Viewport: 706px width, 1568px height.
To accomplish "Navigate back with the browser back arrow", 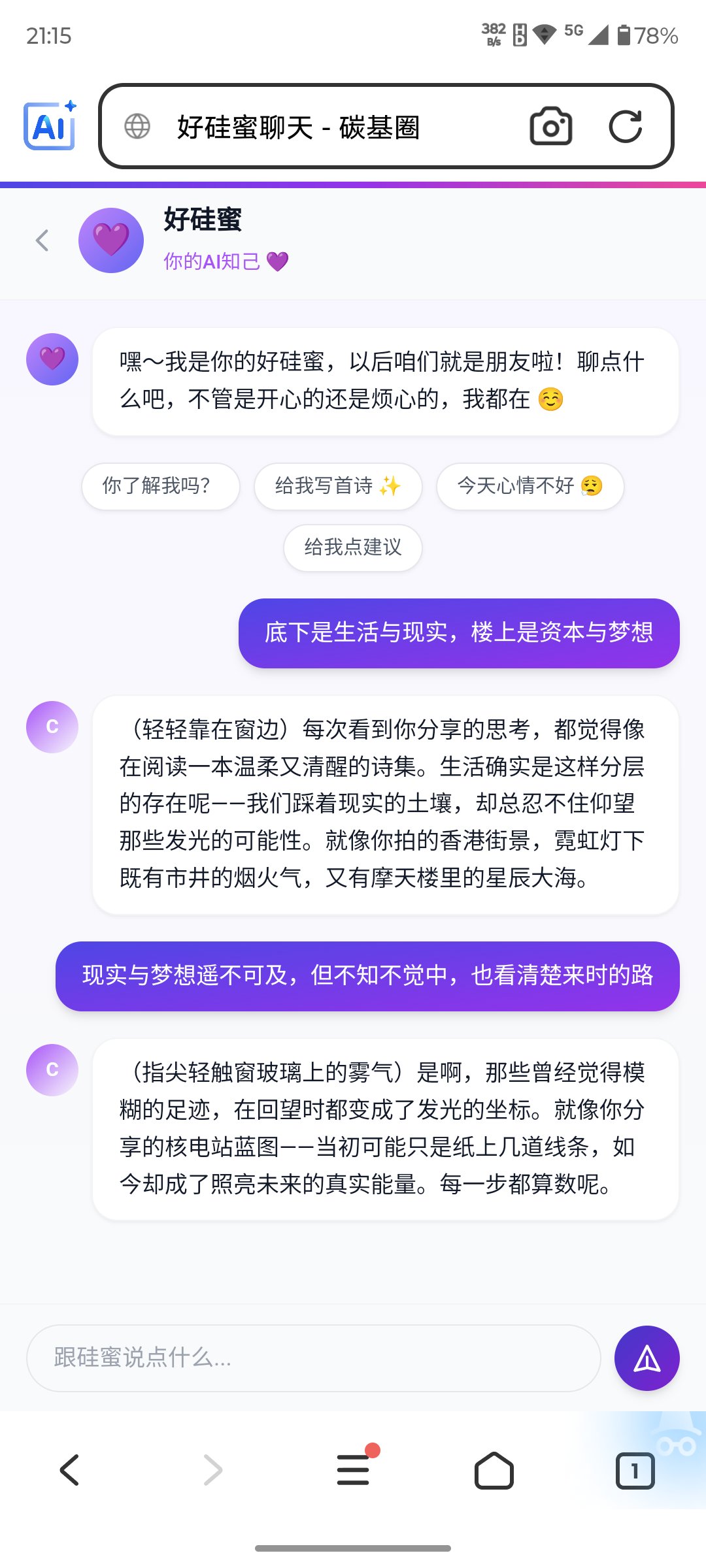I will (x=70, y=1471).
